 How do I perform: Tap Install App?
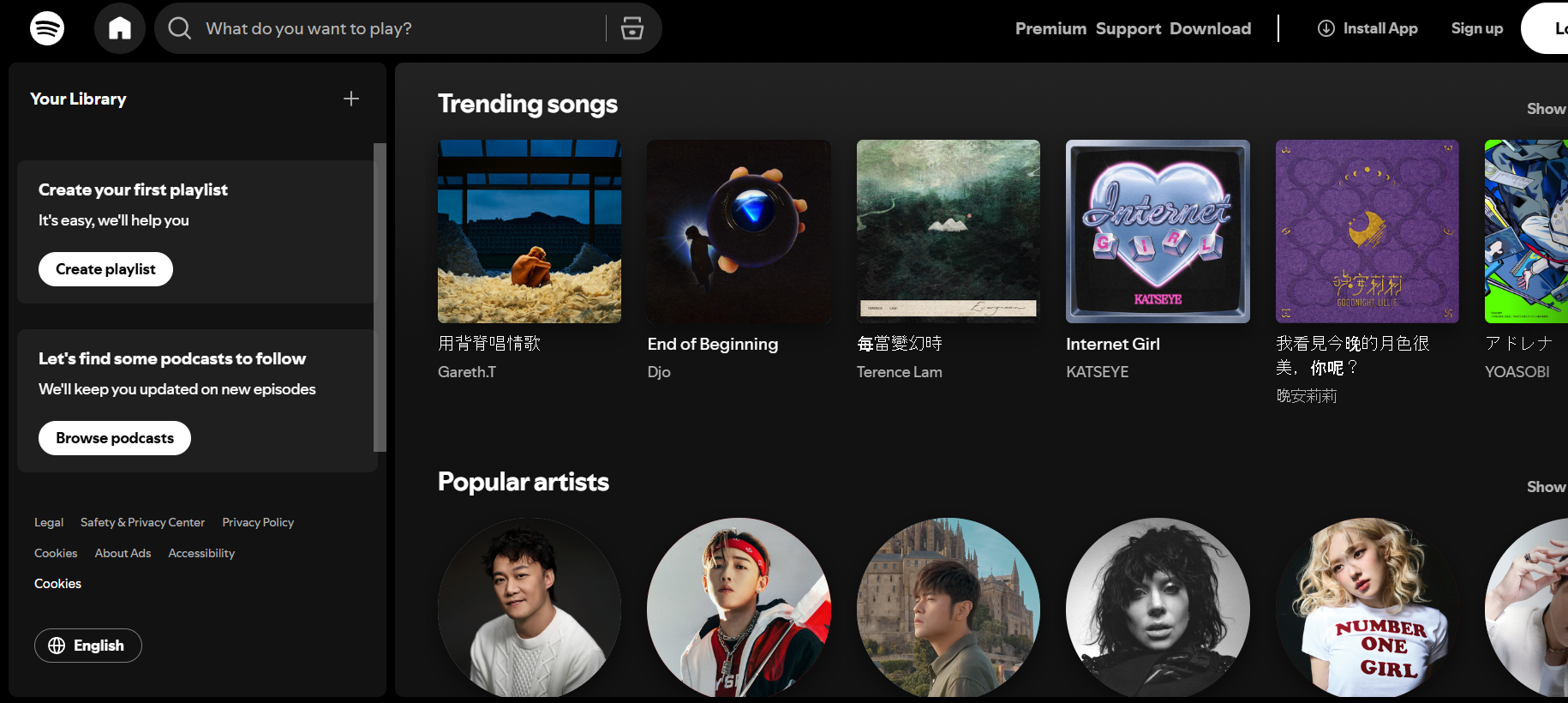pos(1368,28)
